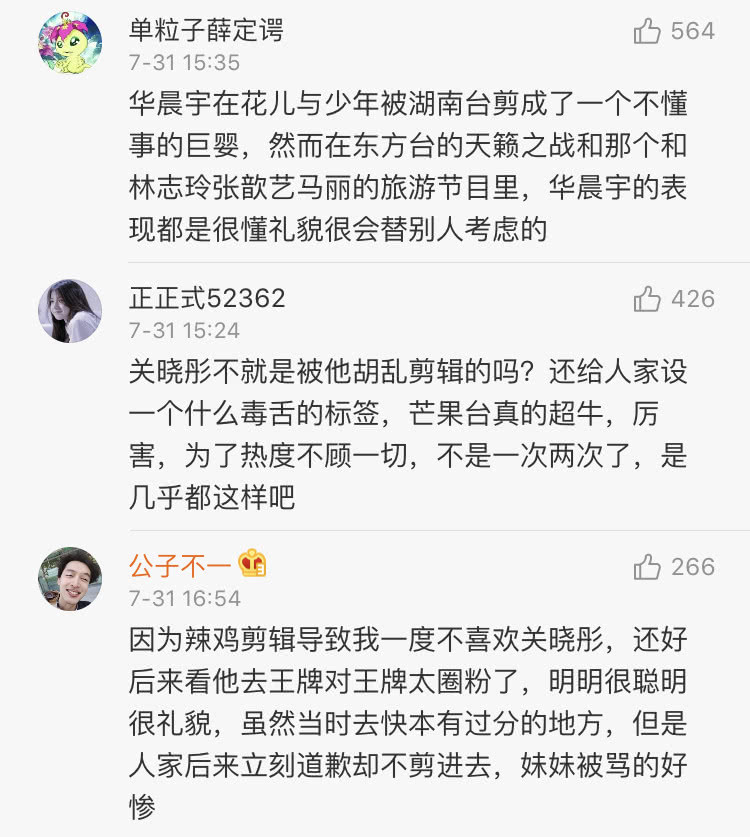Open 正正式52362's profile avatar
Viewport: 750px width, 837px height.
[70, 310]
